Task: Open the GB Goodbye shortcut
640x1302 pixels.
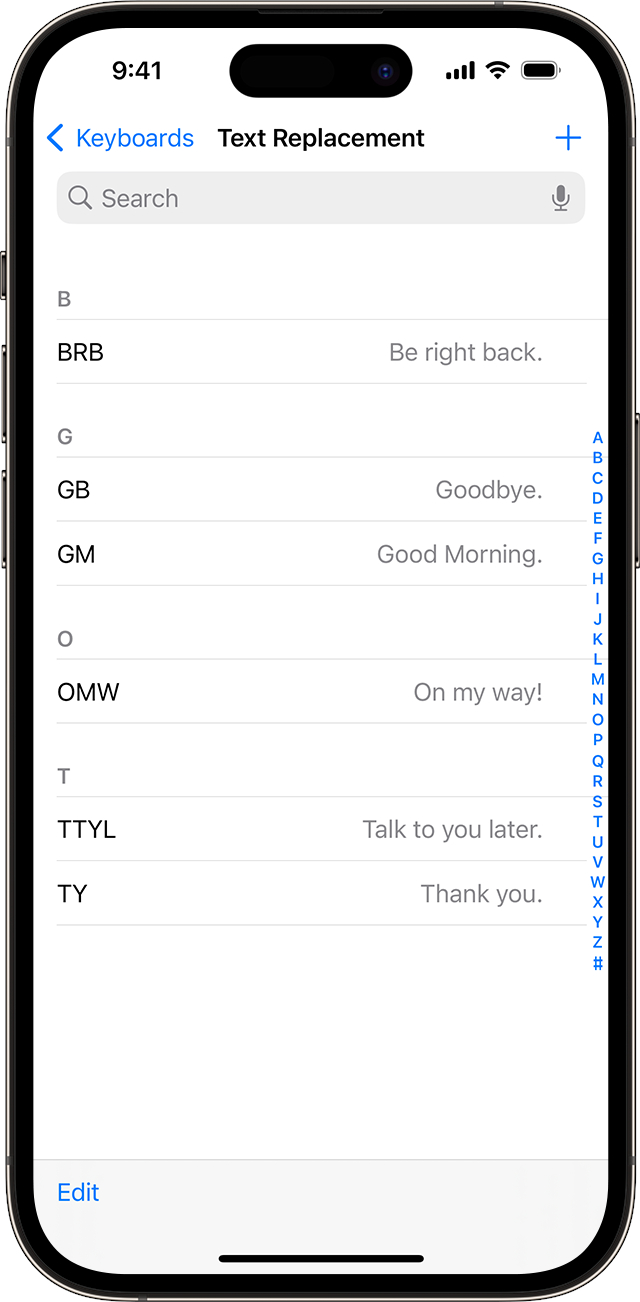Action: 300,490
